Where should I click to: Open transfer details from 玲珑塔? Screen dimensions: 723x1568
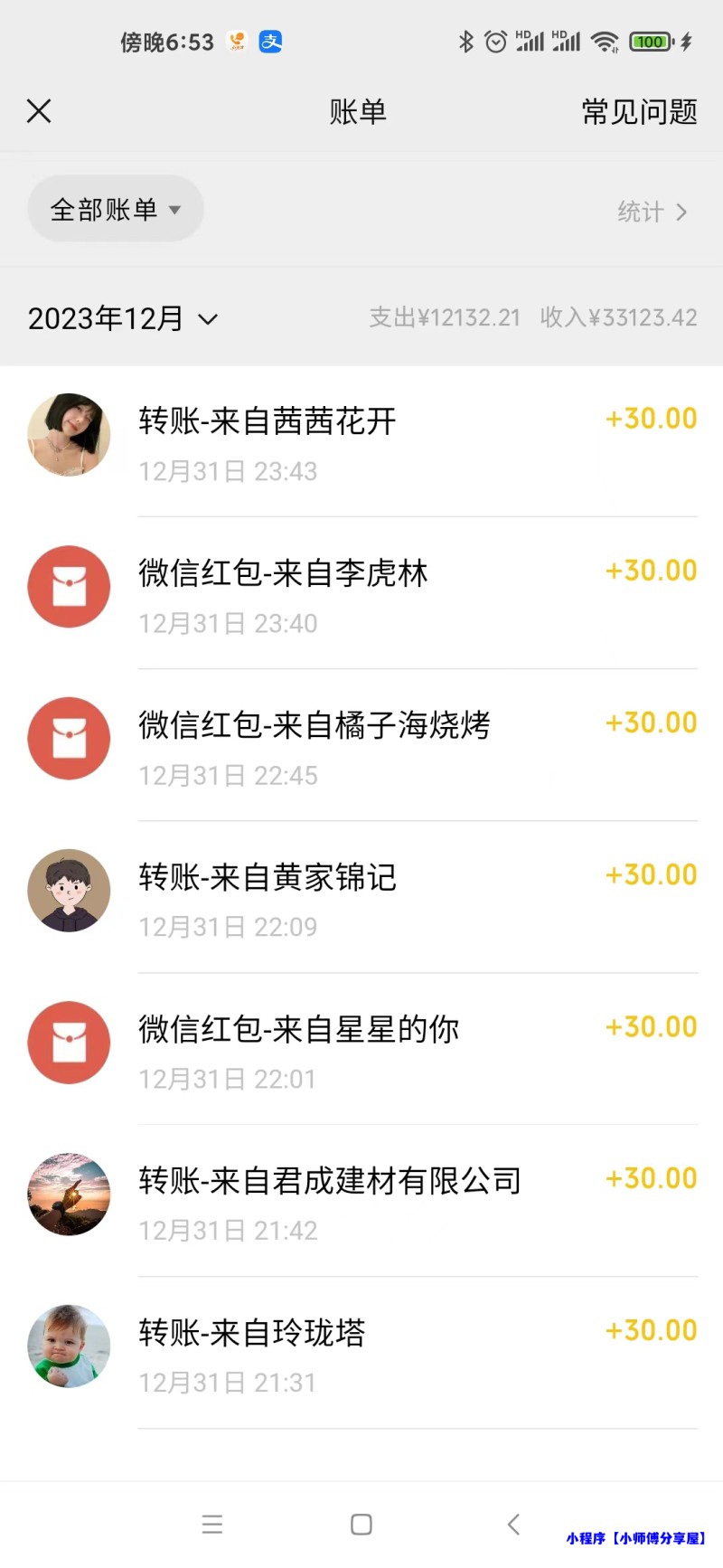361,1354
